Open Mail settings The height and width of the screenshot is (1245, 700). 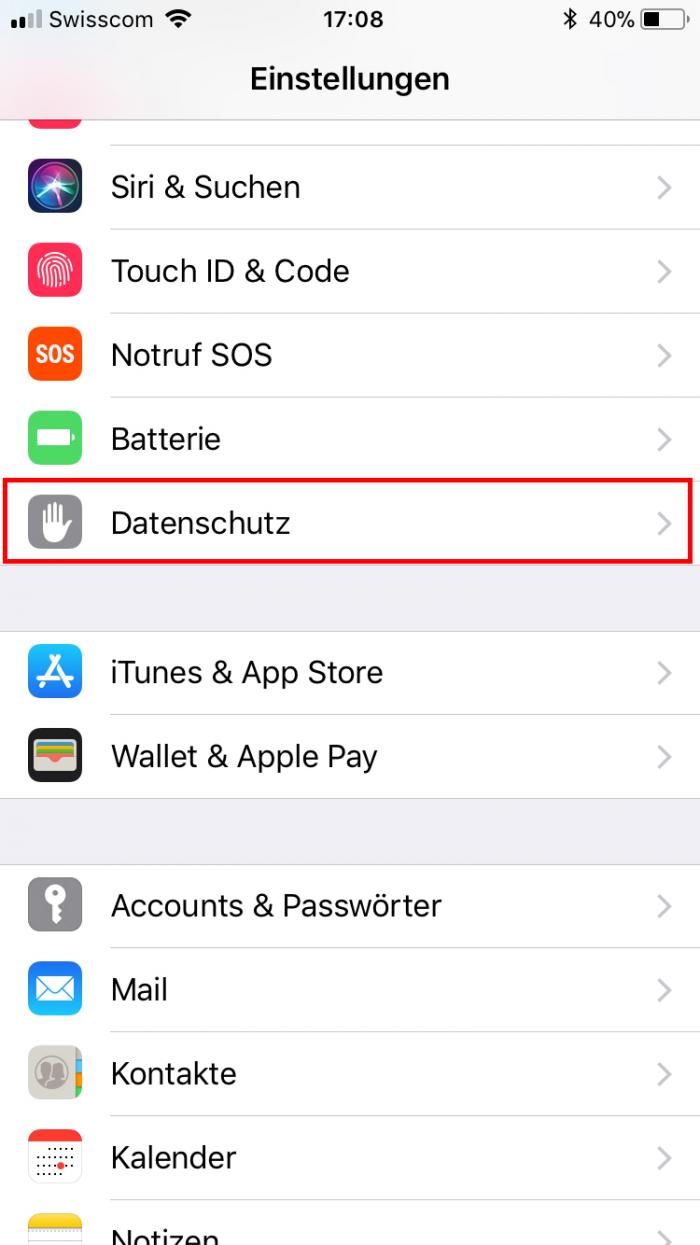[x=350, y=990]
